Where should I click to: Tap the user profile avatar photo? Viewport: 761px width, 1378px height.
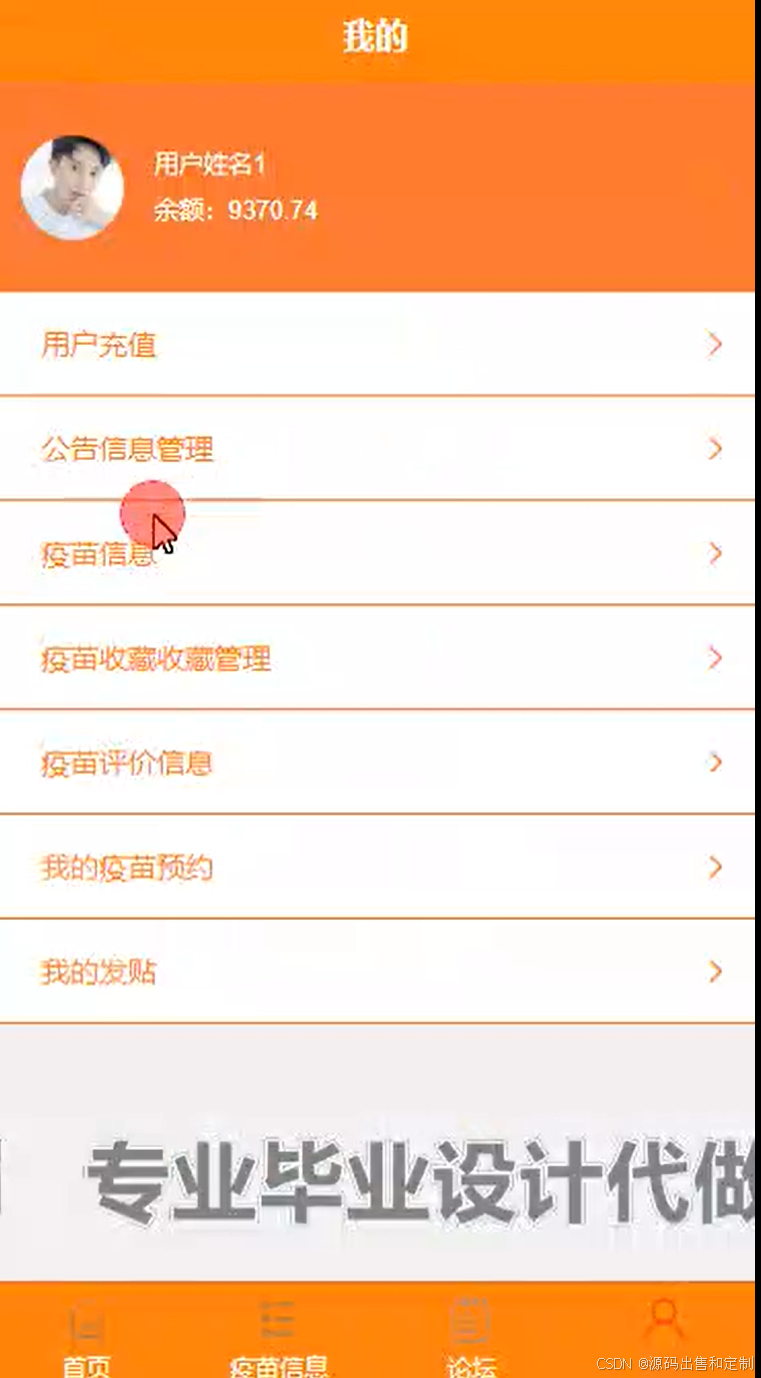pyautogui.click(x=72, y=187)
